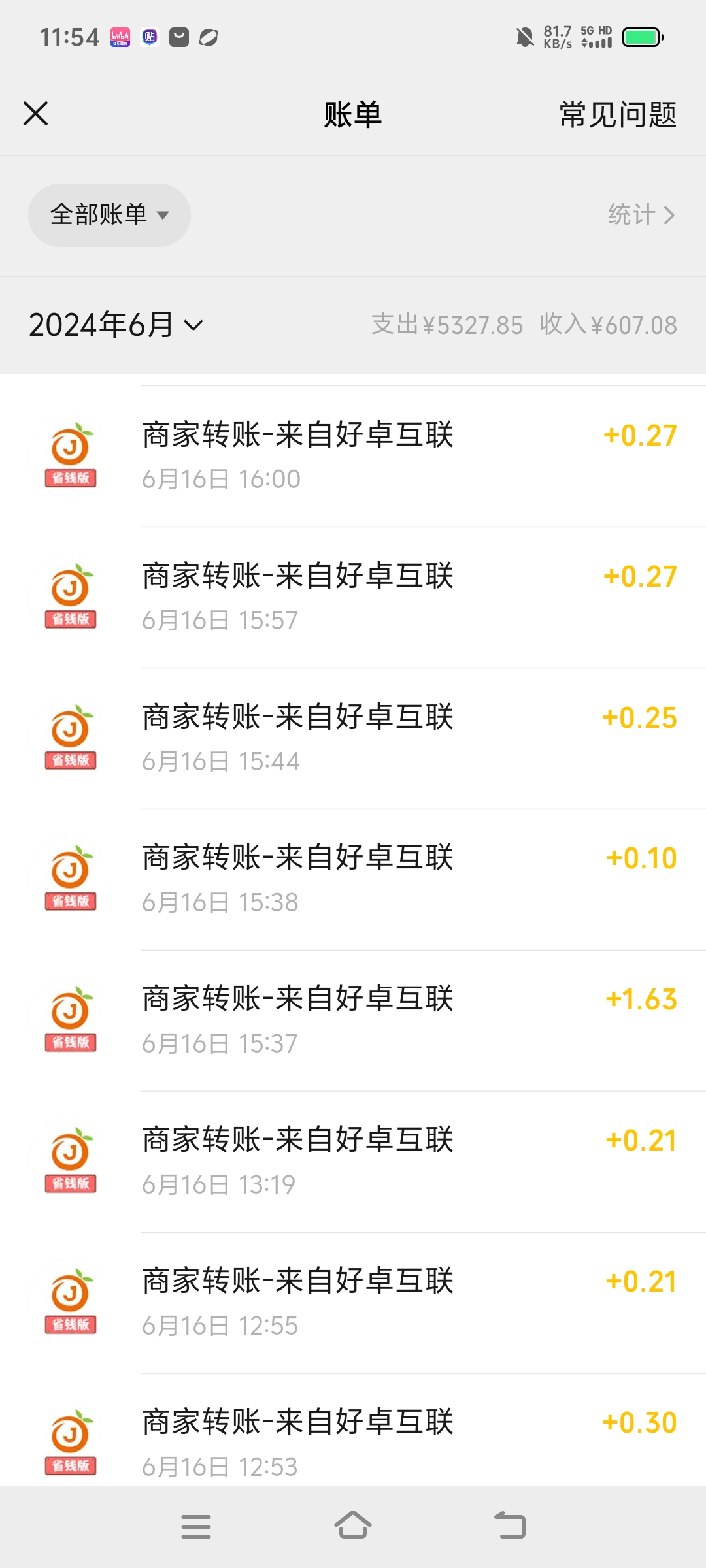
Task: View the +0.10 transfer at 15:38
Action: [353, 879]
